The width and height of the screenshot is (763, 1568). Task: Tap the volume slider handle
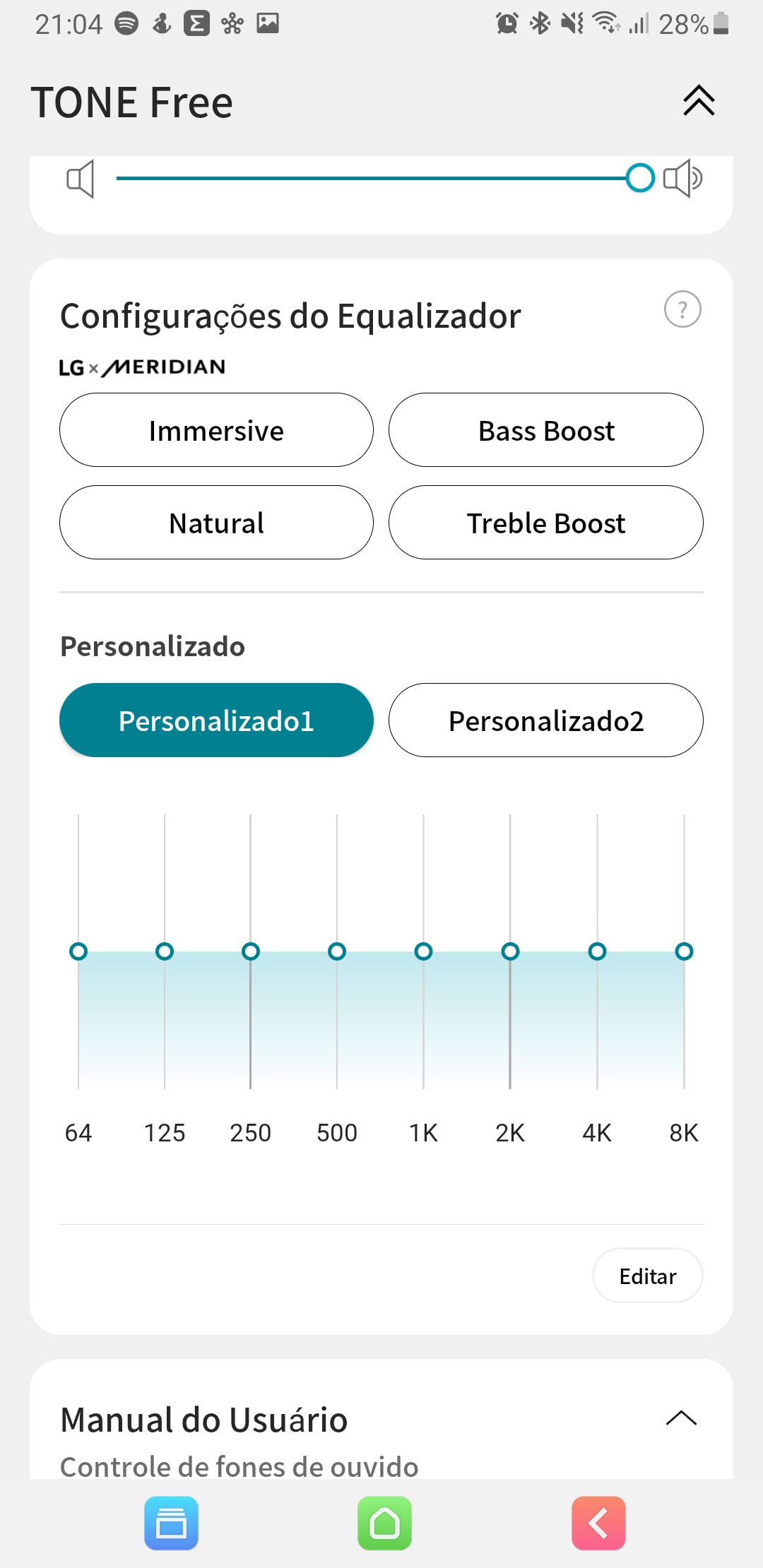pos(640,178)
